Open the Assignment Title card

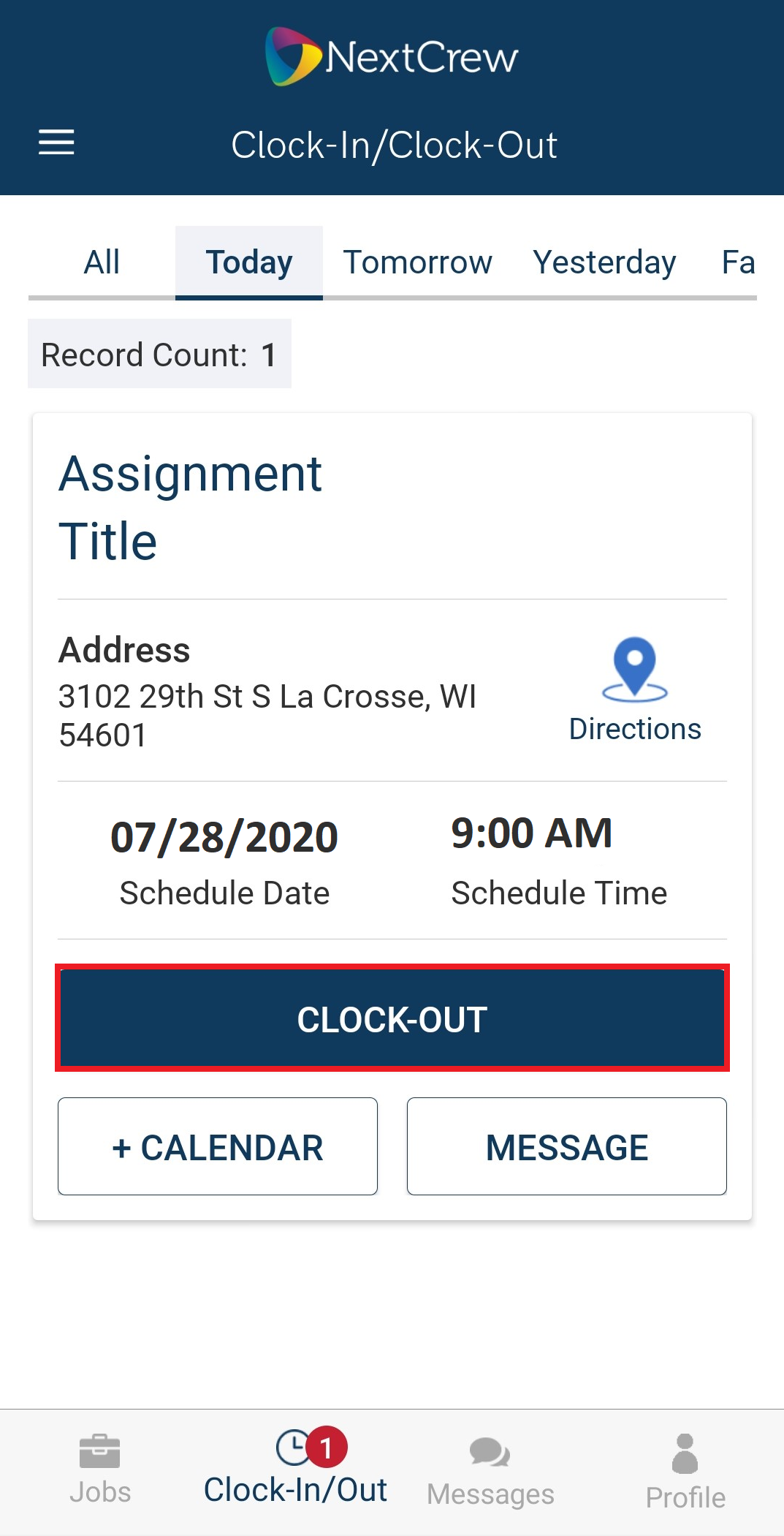point(190,507)
